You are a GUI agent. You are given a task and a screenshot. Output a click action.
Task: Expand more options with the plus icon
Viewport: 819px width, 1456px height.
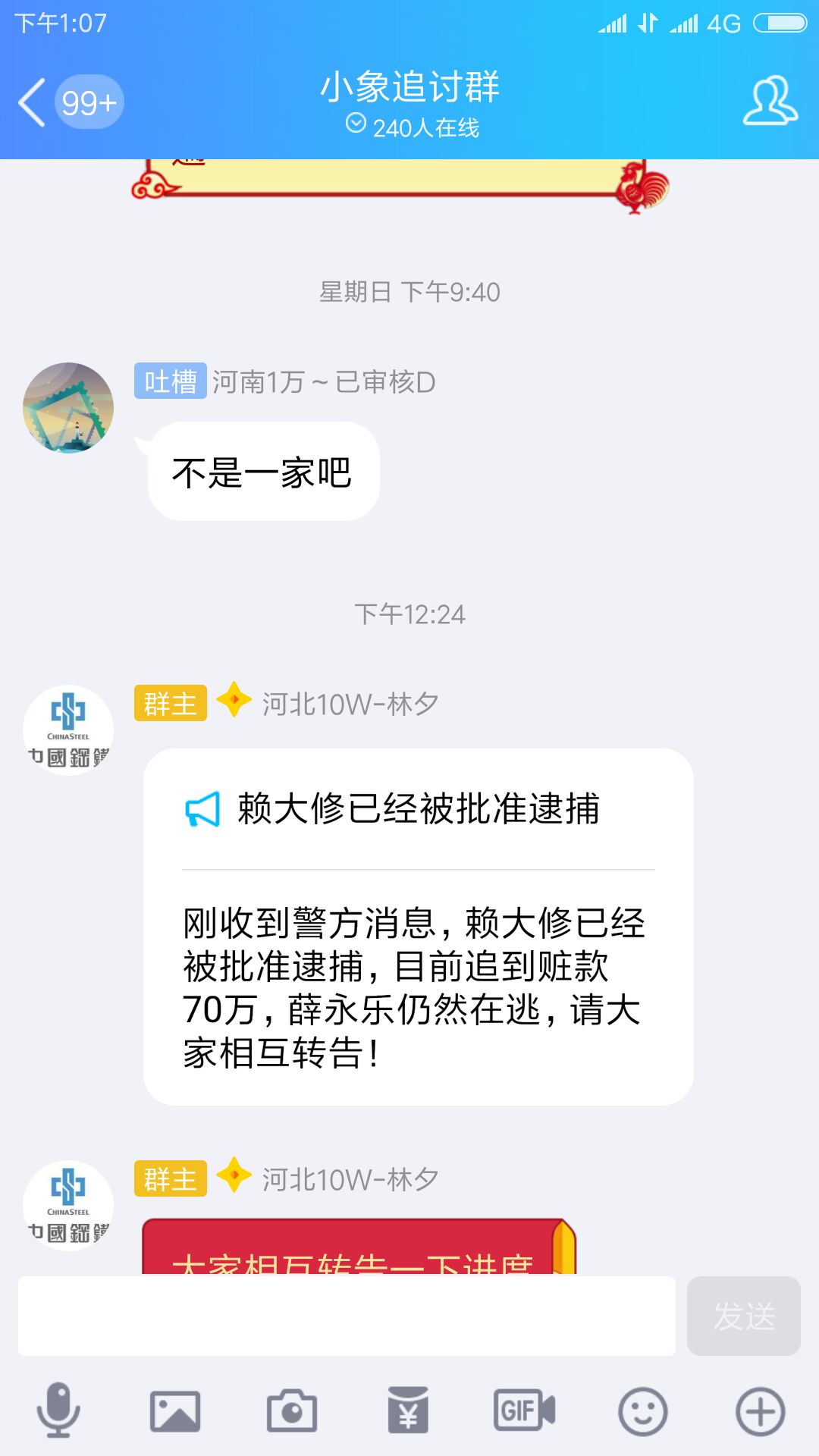760,1410
